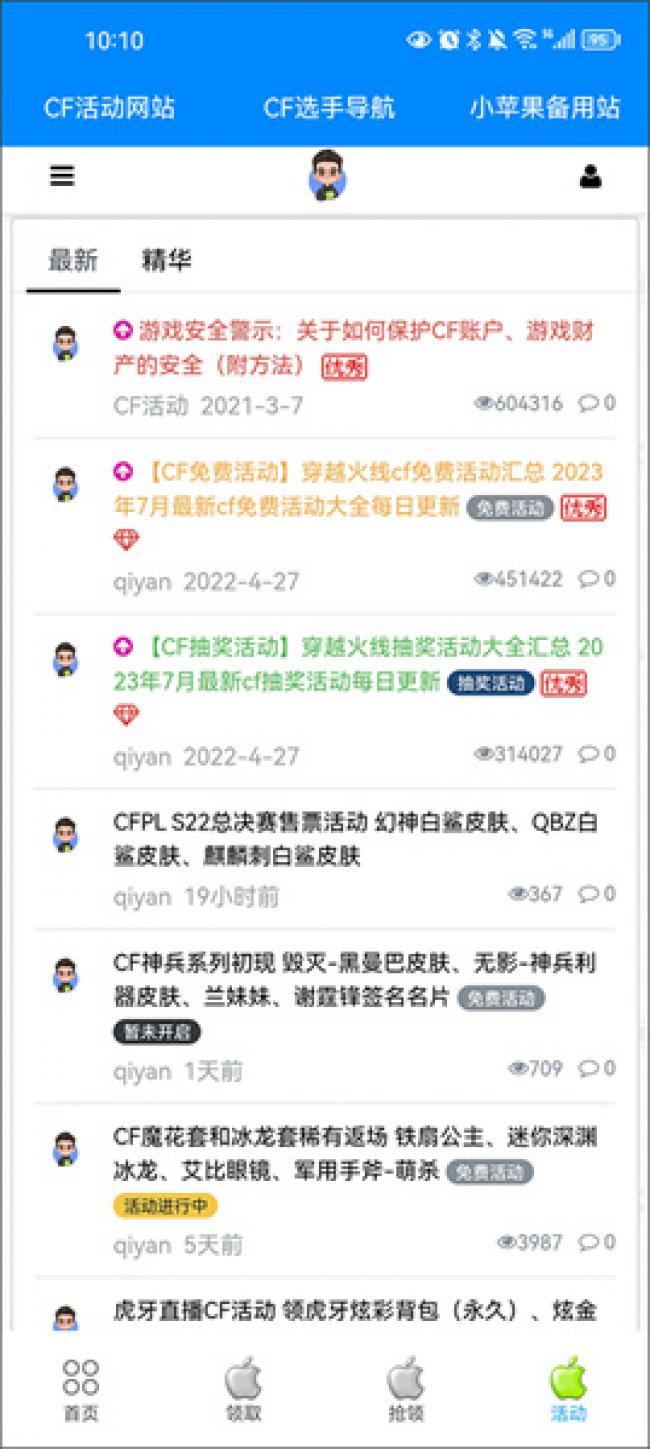Open the CF活动网站 link
The height and width of the screenshot is (1449, 650).
point(109,108)
